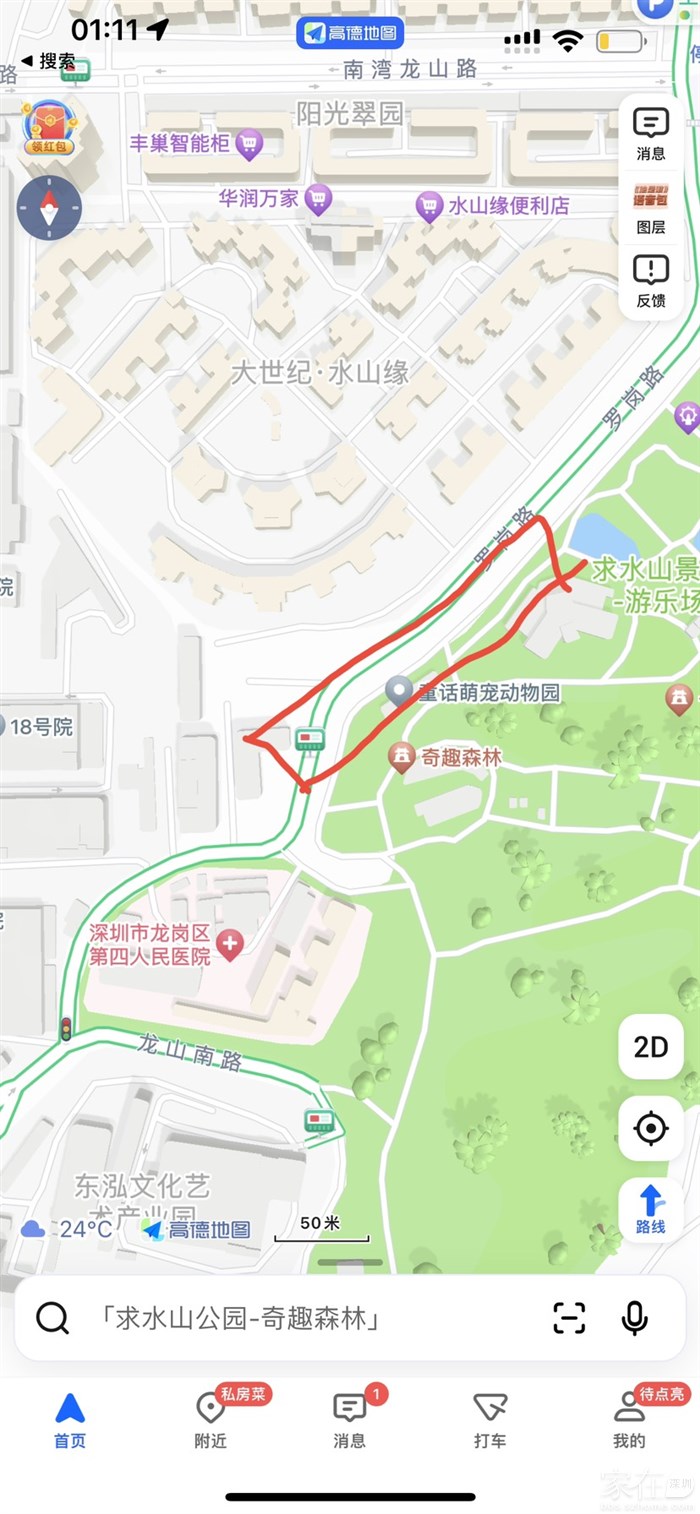Start voice search with the microphone icon
This screenshot has height=1514, width=700.
click(x=634, y=1319)
